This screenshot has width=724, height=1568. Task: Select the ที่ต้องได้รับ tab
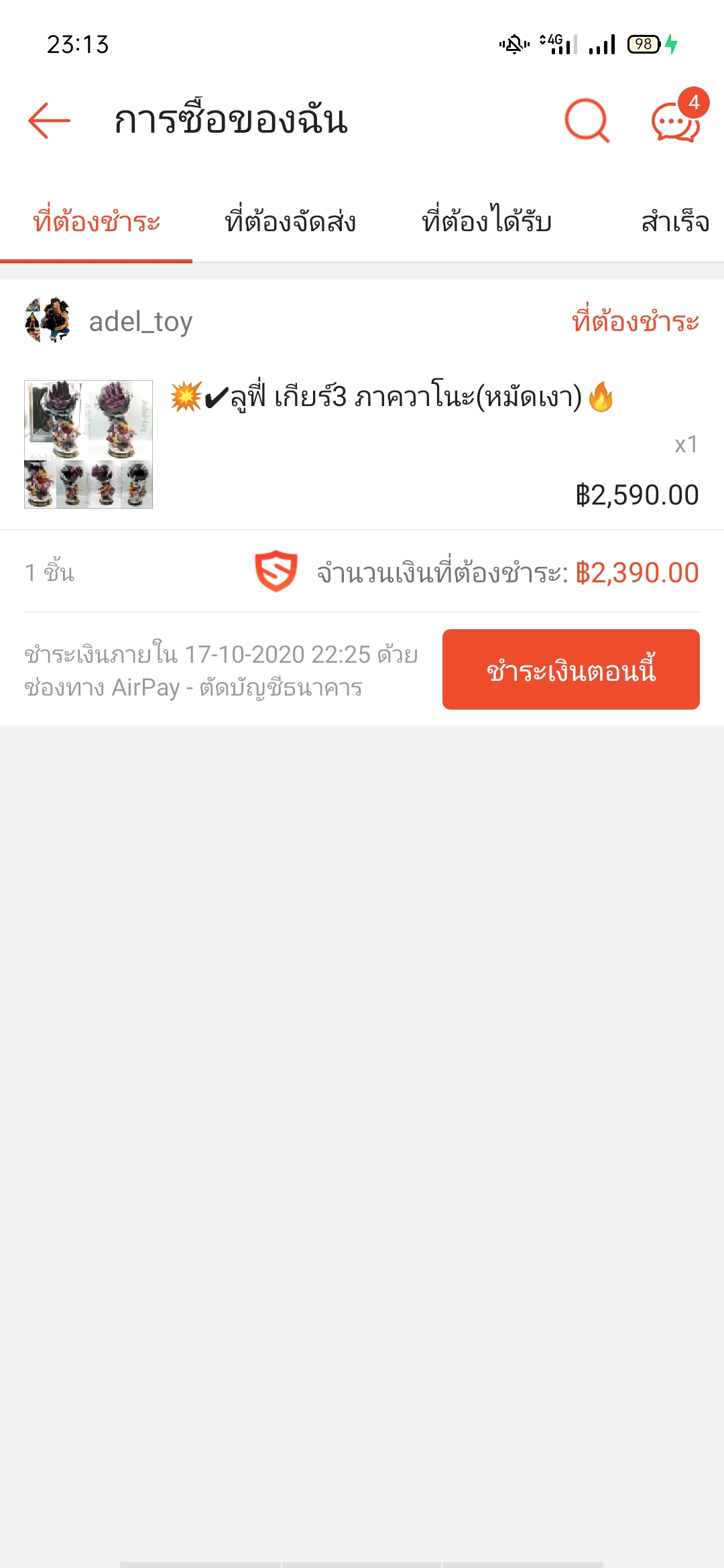click(487, 222)
